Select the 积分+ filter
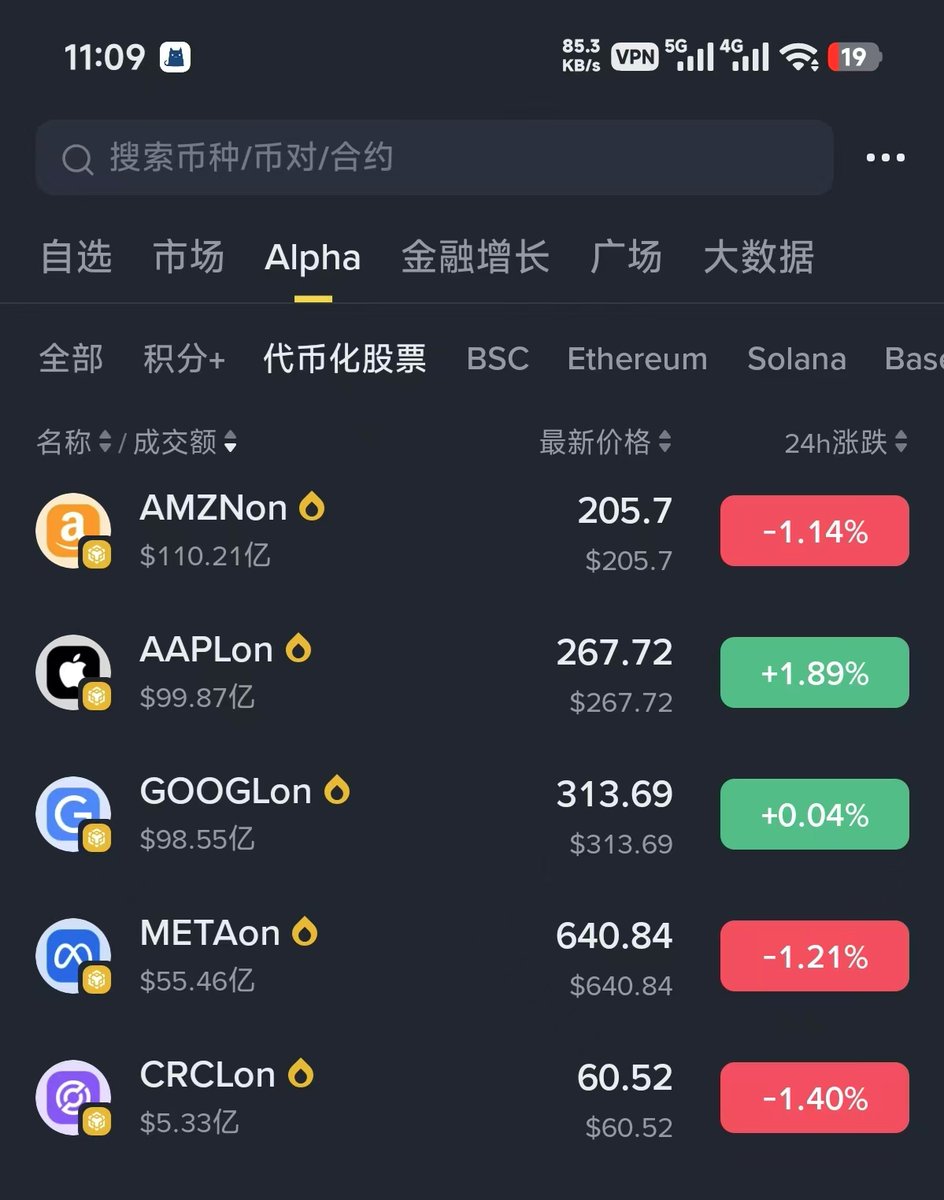Screen dimensions: 944x1200 (x=184, y=359)
